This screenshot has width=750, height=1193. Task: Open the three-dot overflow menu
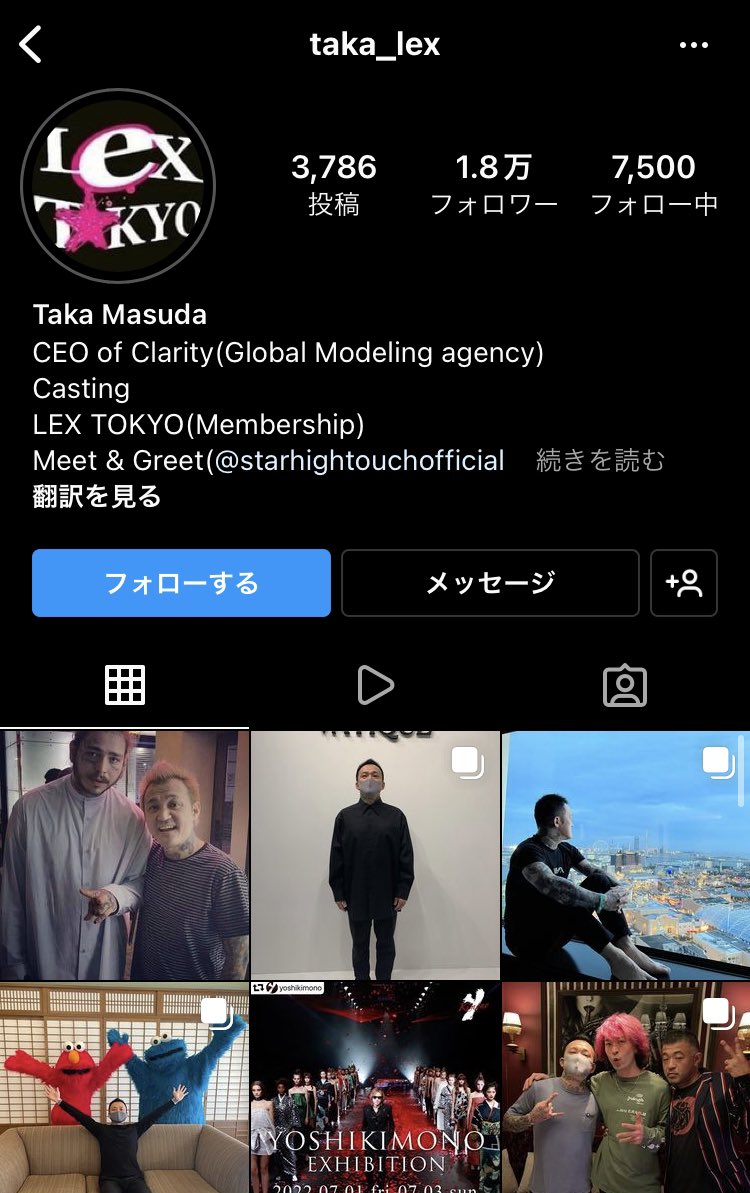693,45
